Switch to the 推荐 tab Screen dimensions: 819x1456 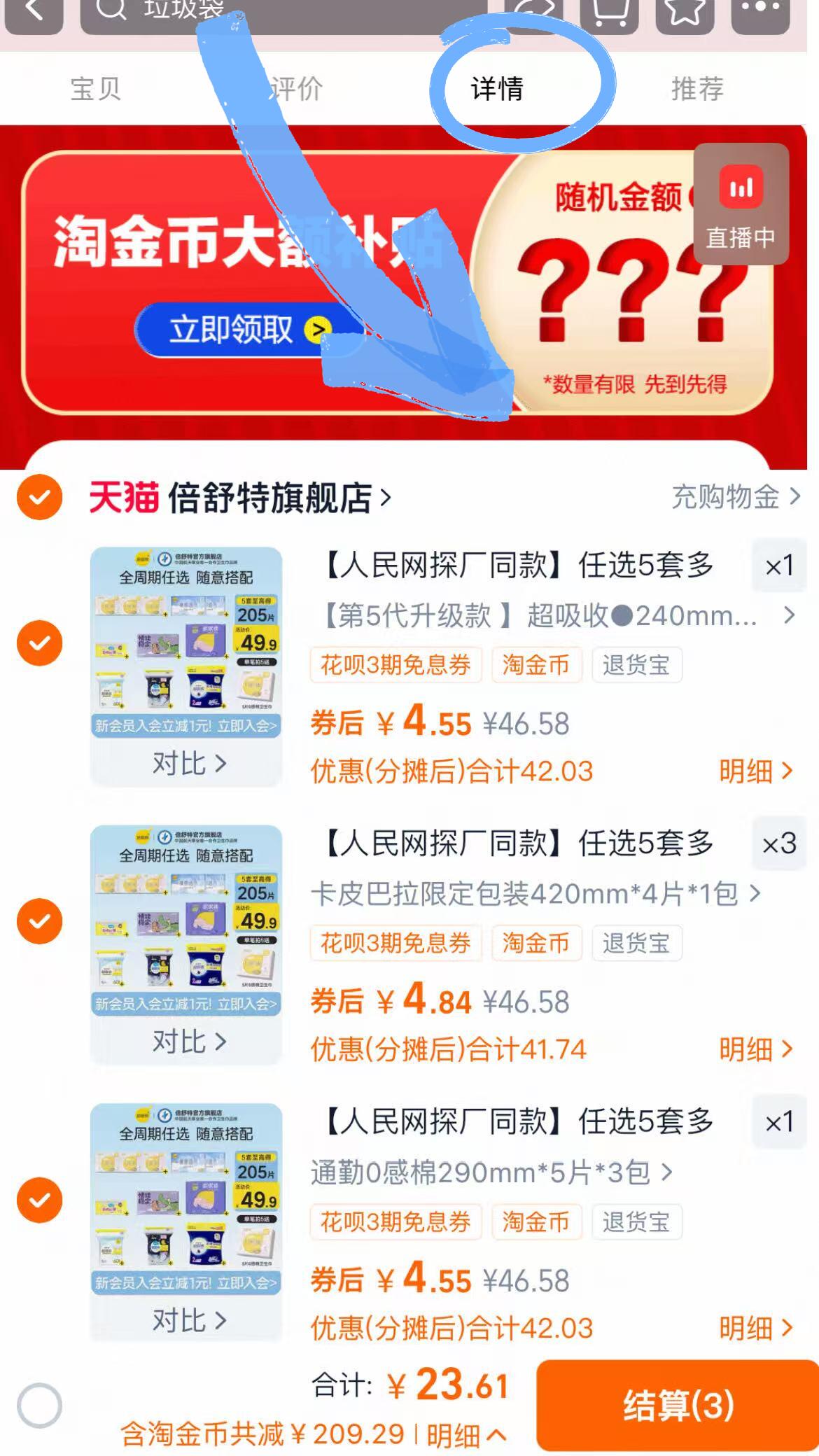(699, 89)
